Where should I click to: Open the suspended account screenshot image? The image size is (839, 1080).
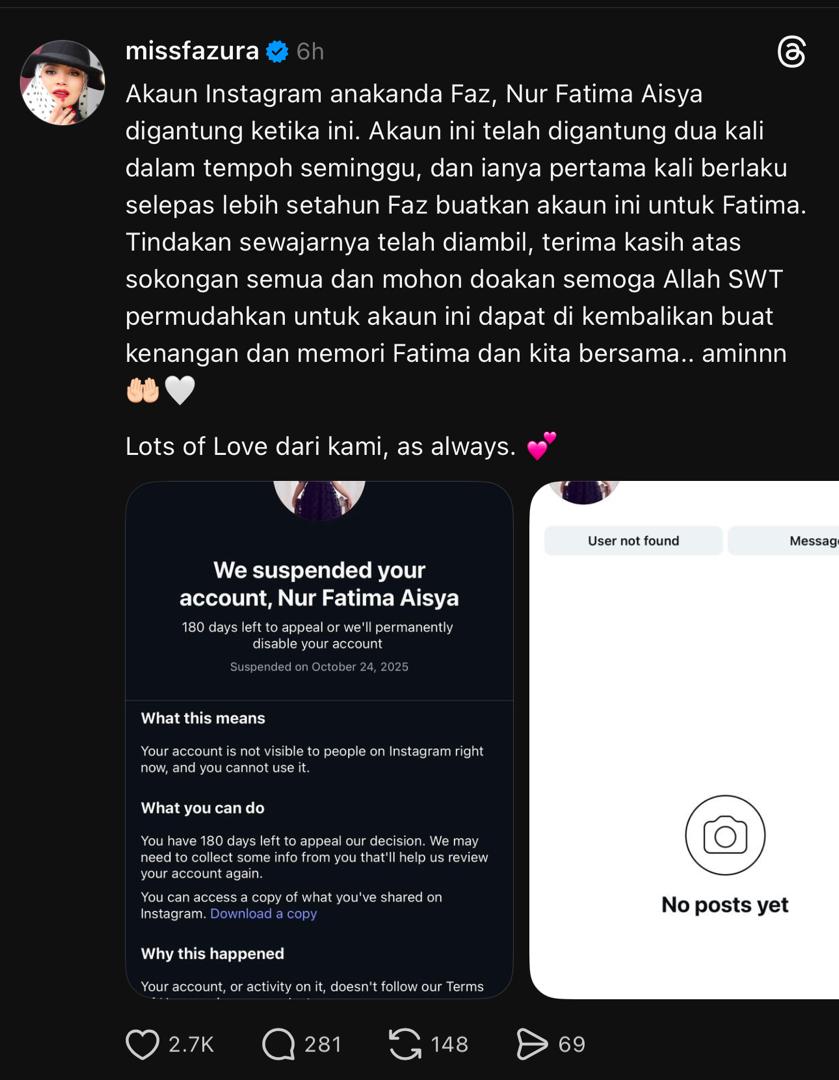pyautogui.click(x=319, y=740)
